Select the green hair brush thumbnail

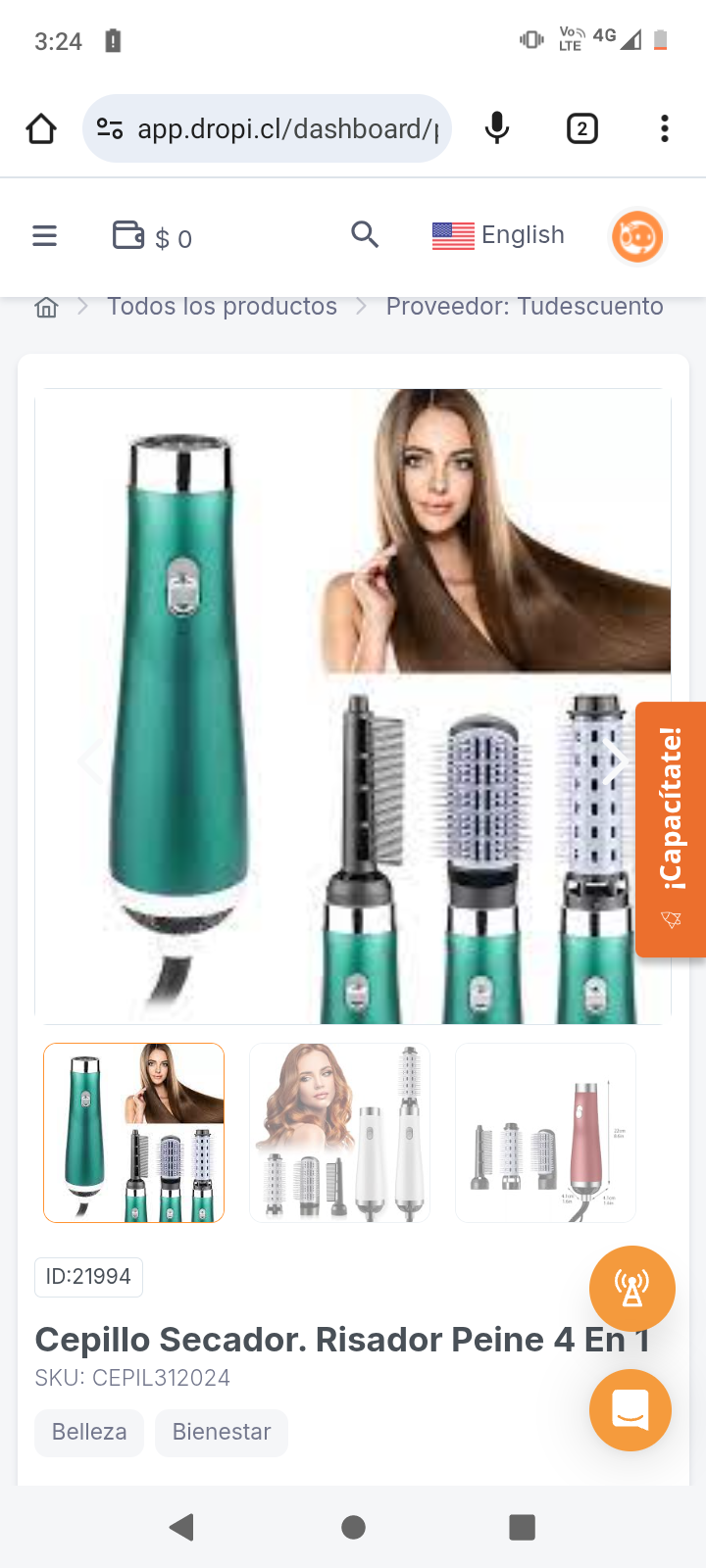point(134,1132)
